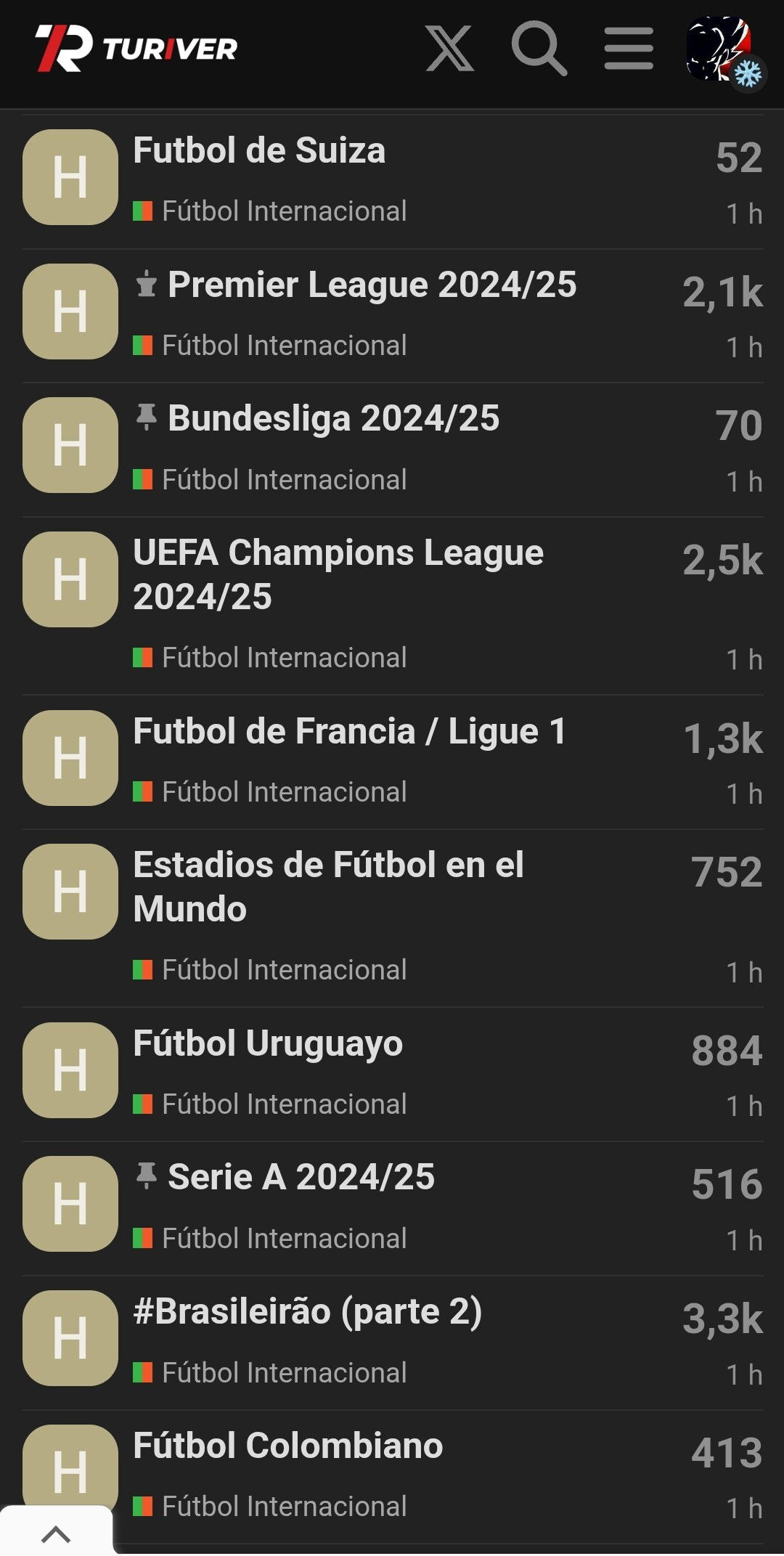Open the hamburger menu
Image resolution: width=784 pixels, height=1556 pixels.
(629, 49)
